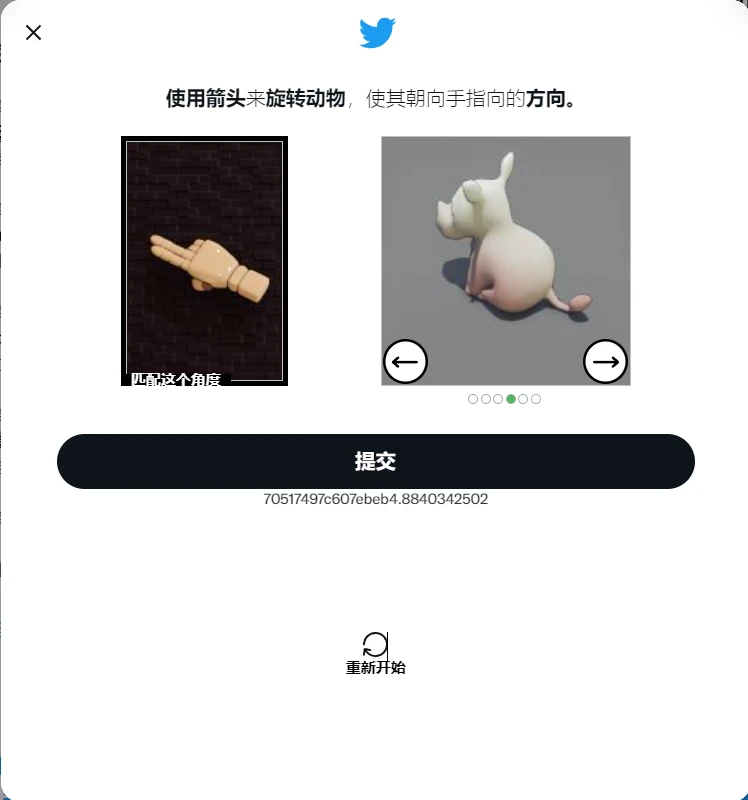
Task: Click the left rotation arrow on the animal image
Action: pos(405,361)
